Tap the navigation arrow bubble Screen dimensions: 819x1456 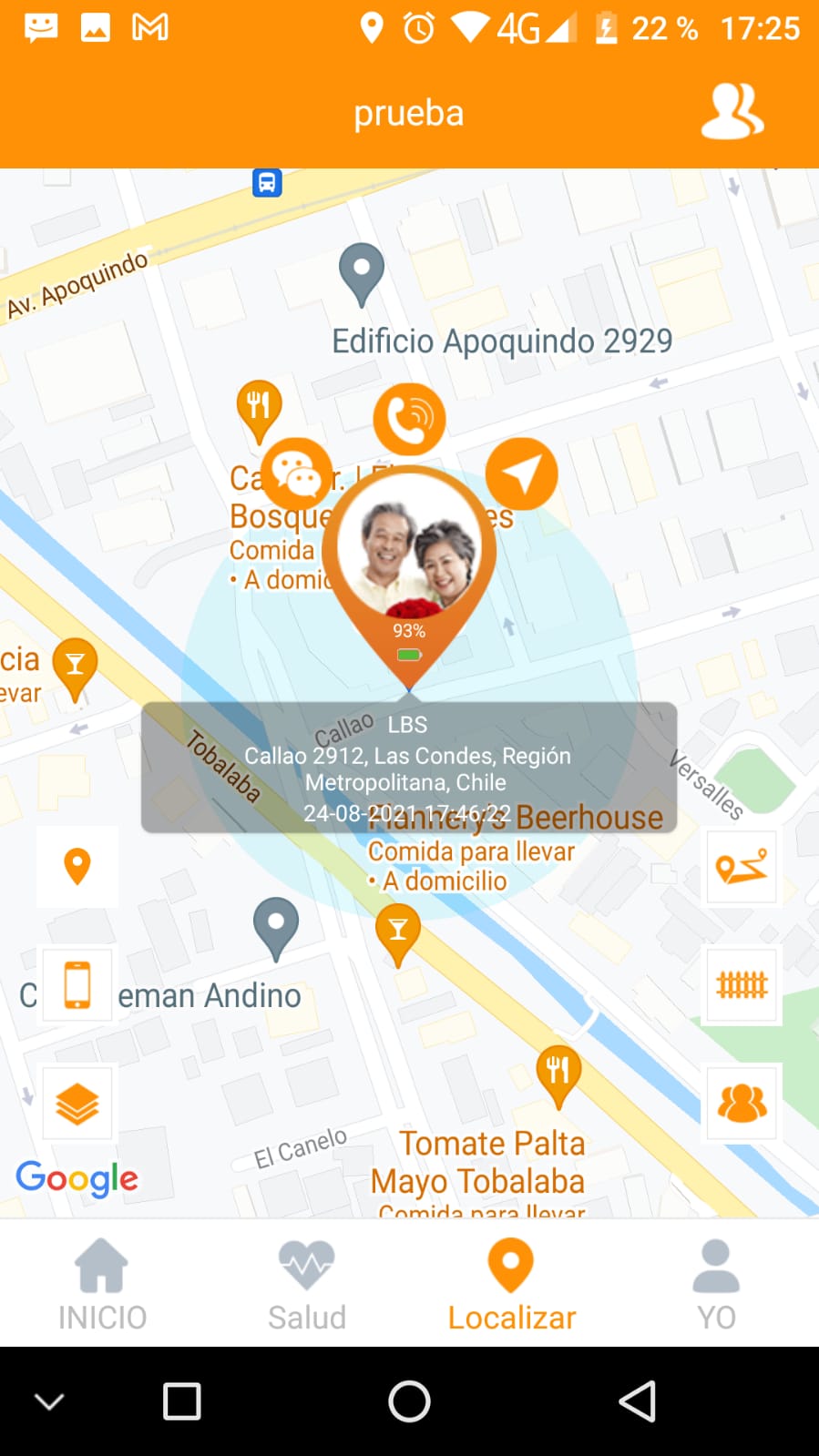[x=521, y=473]
